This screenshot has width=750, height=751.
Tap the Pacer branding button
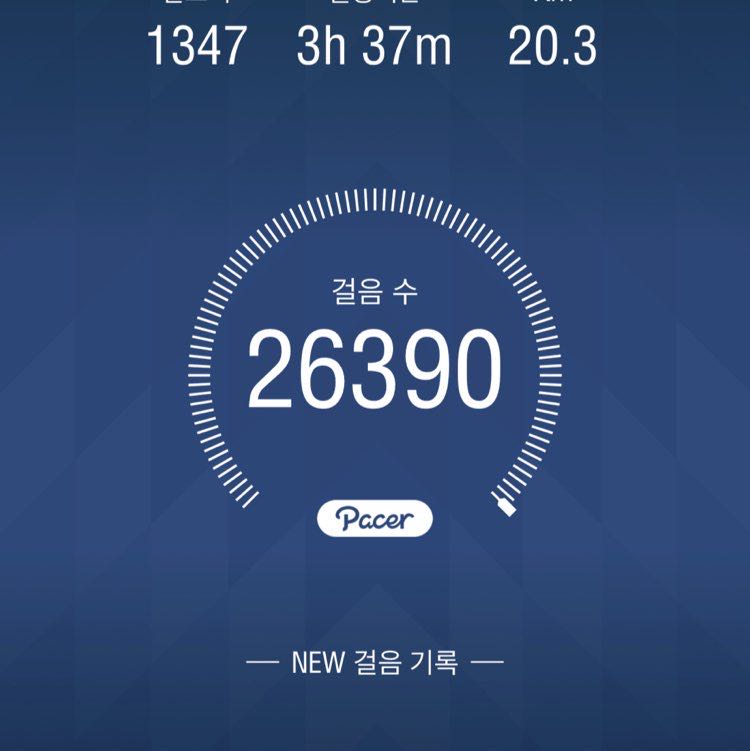(375, 517)
